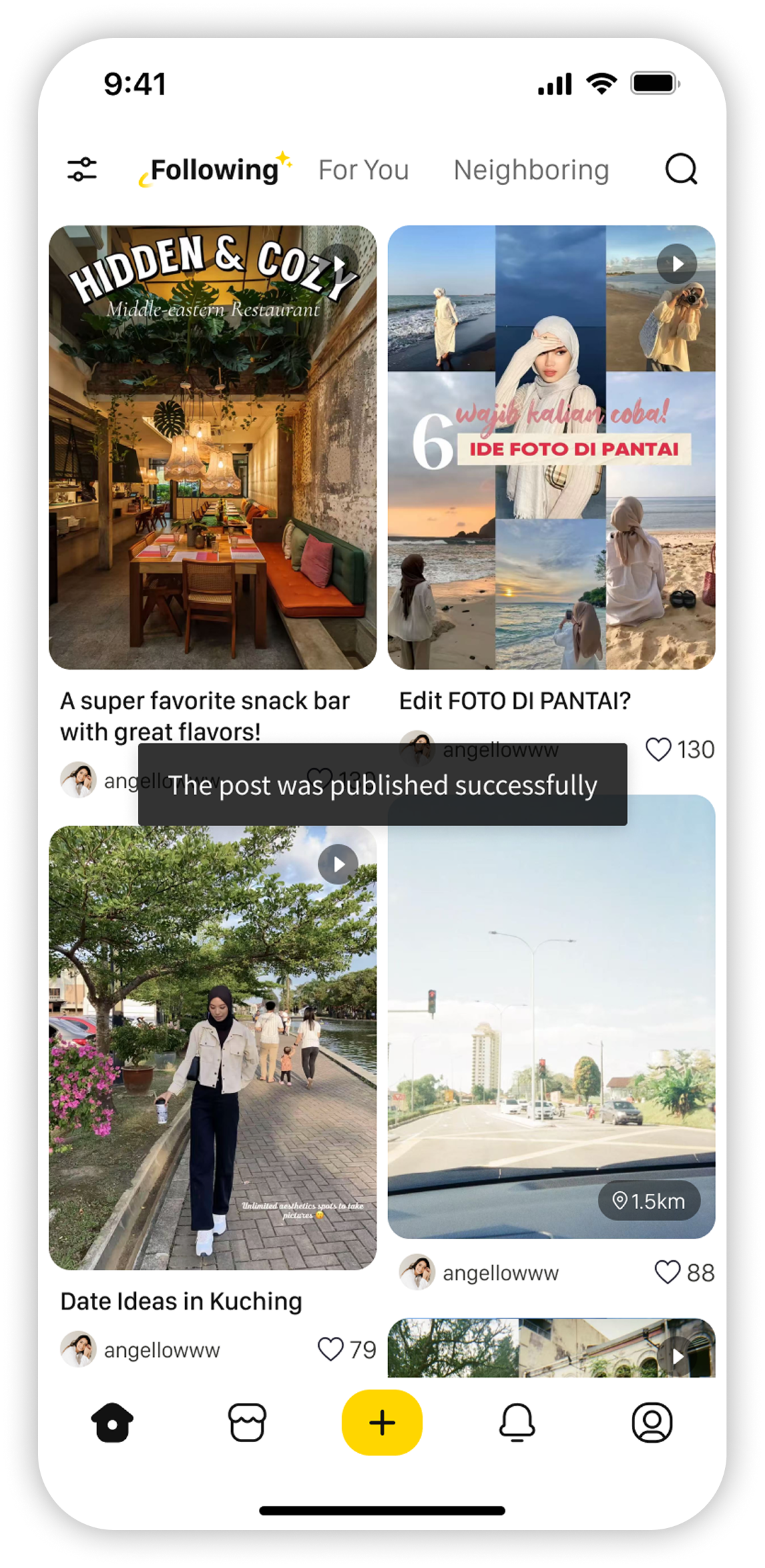Screen dimensions: 765x1568
Task: View angellowww's profile under the 88-like post
Action: pos(417,1272)
